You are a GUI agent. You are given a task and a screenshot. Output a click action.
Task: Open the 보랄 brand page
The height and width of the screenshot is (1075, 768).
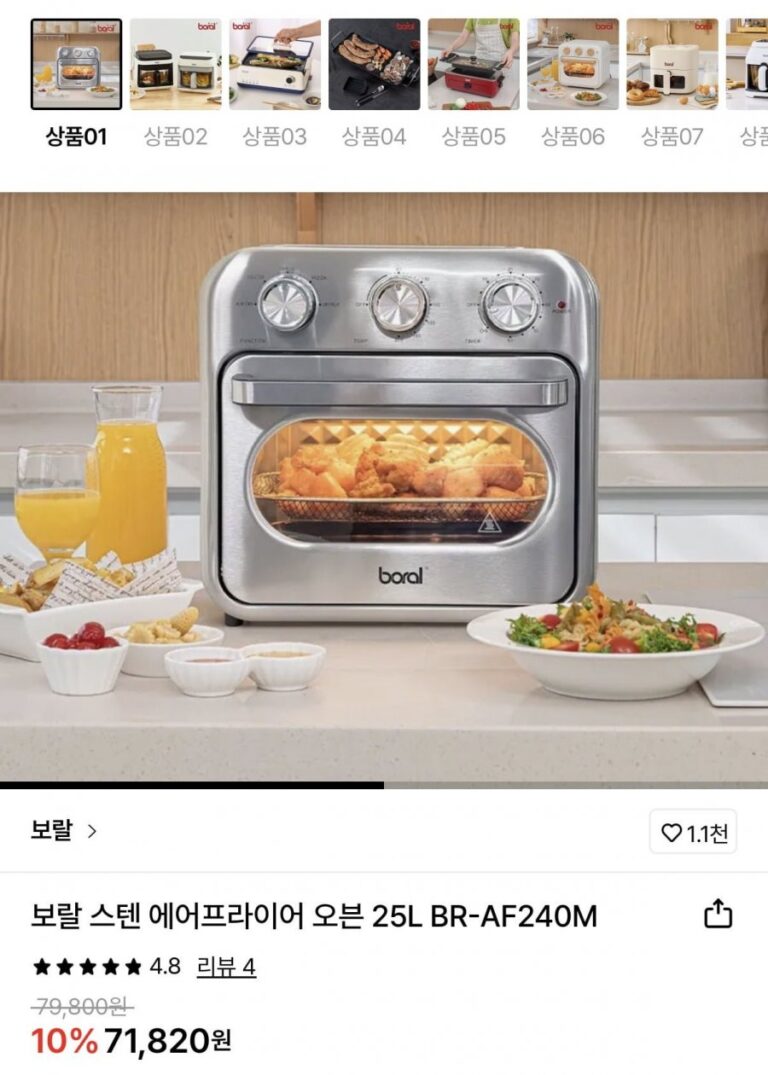coord(64,830)
